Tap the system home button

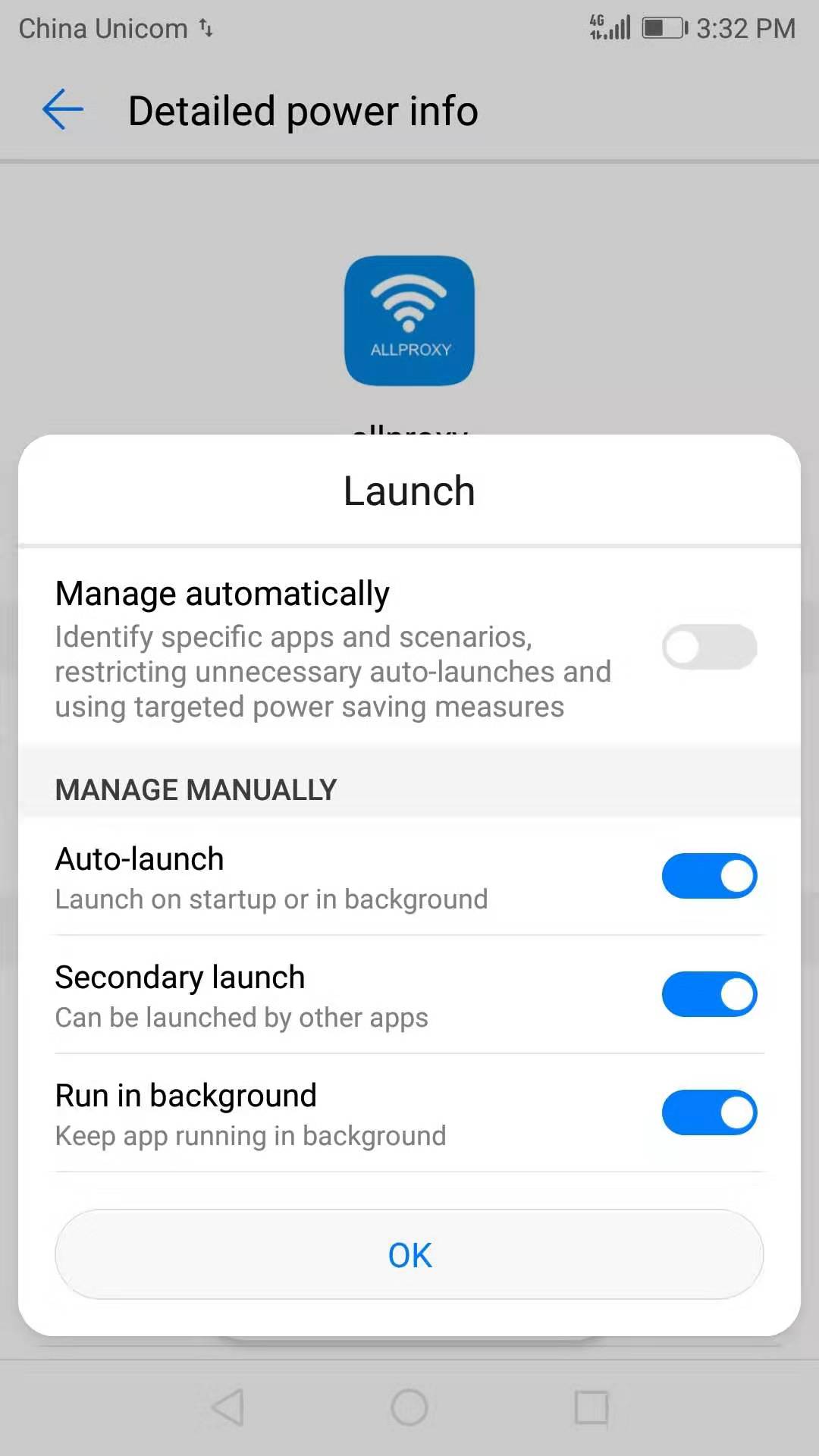[x=409, y=1408]
